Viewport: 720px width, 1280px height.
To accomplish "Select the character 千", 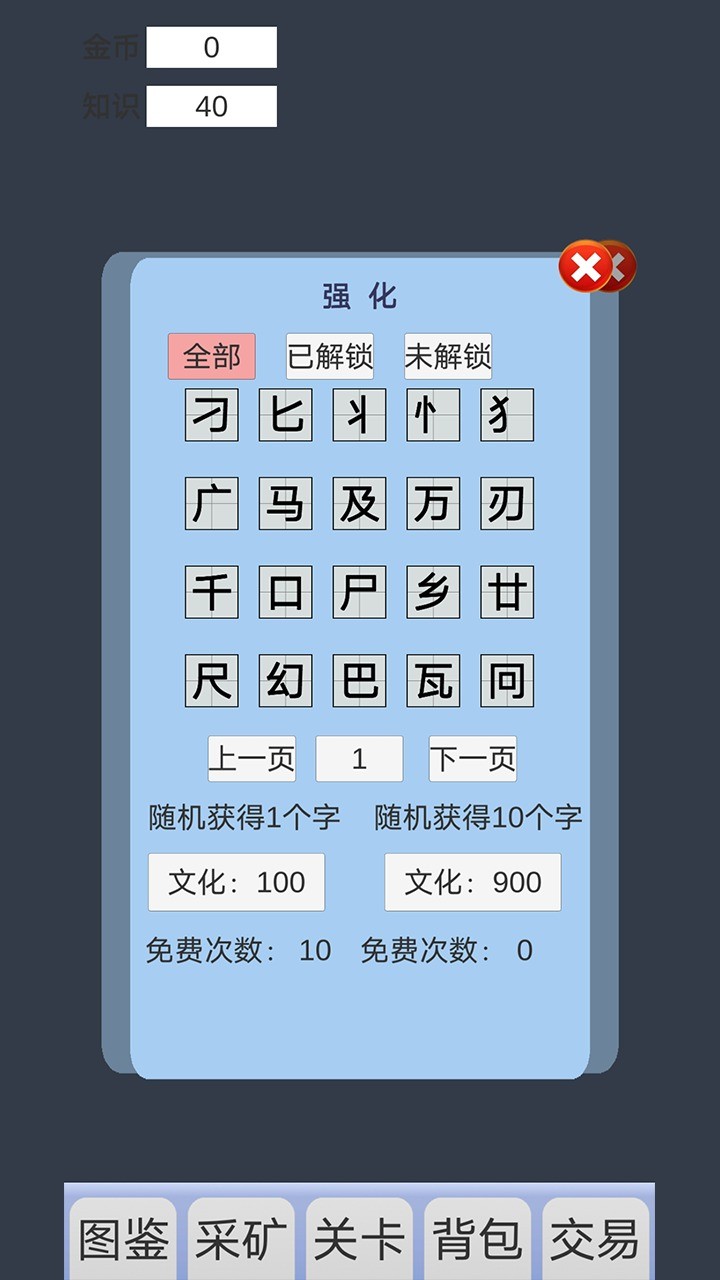I will 211,592.
